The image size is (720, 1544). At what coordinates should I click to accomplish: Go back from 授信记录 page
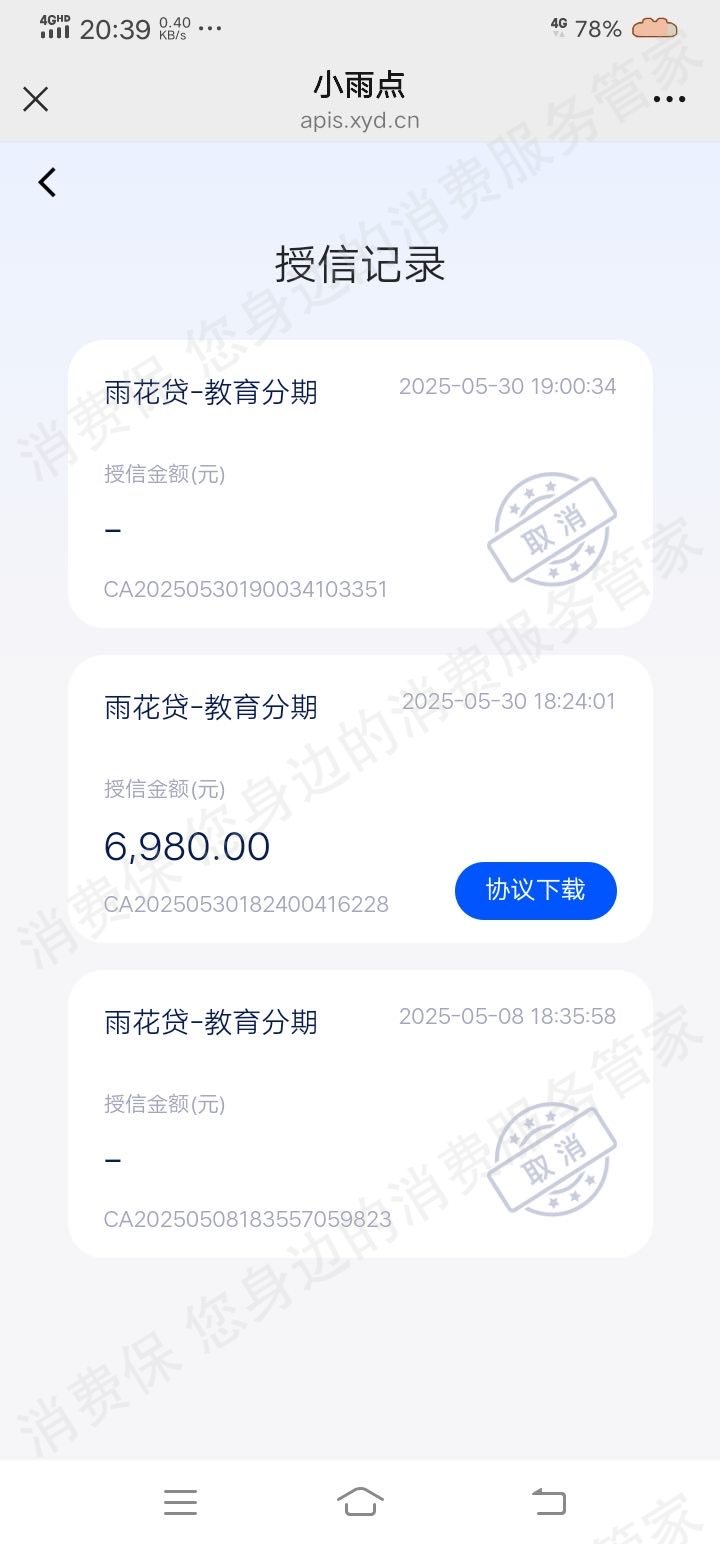47,182
